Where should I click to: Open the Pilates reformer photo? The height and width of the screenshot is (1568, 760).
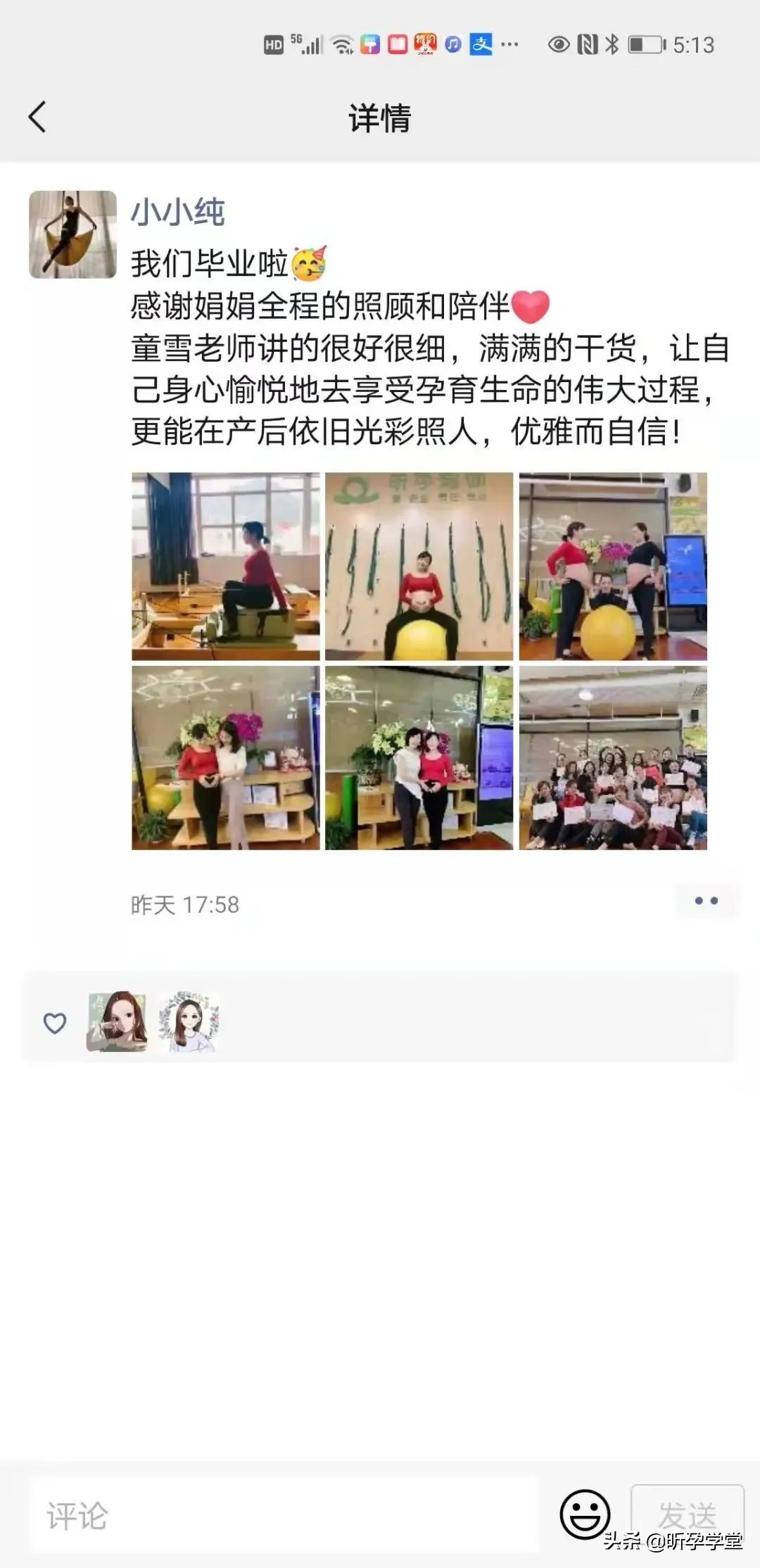[224, 562]
